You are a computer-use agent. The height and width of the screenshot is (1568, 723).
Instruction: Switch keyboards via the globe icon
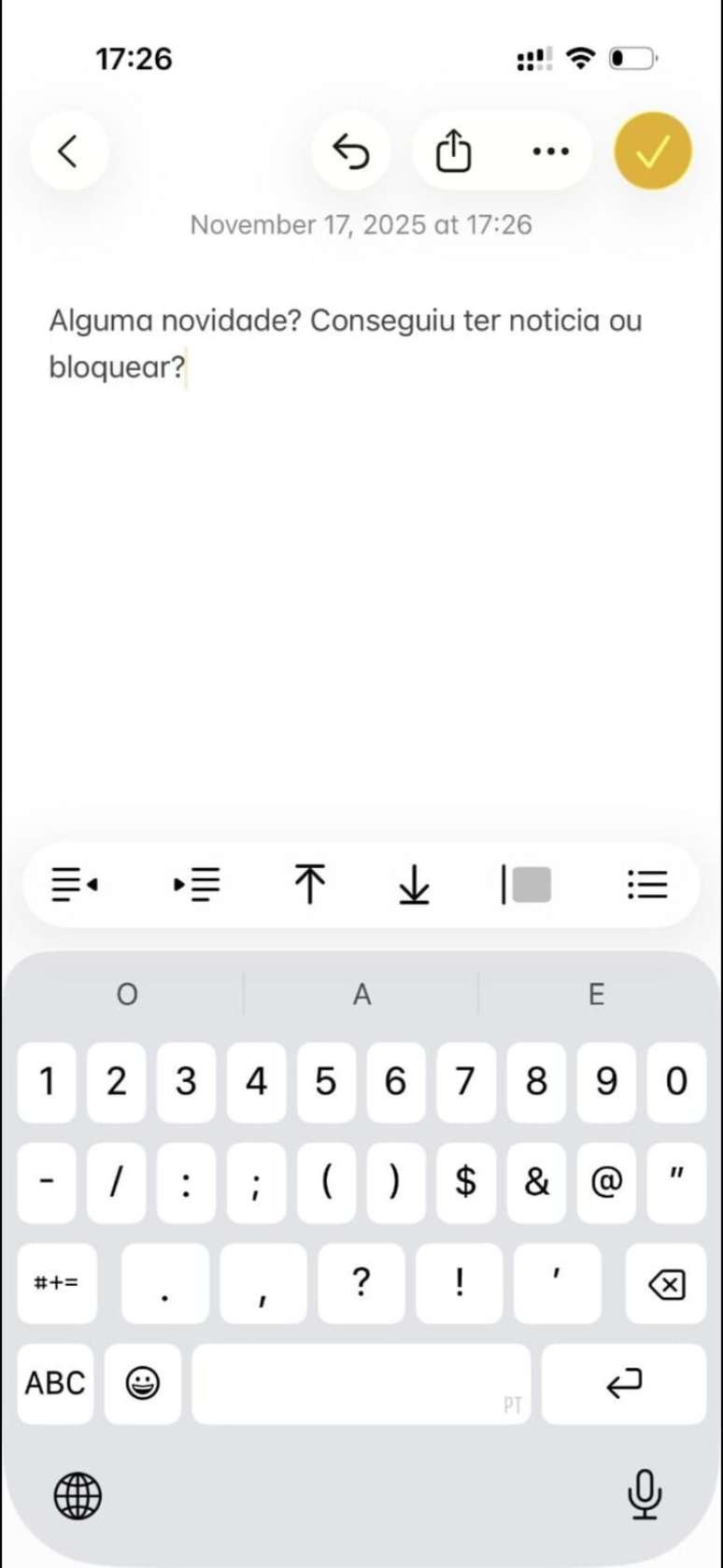(78, 1496)
